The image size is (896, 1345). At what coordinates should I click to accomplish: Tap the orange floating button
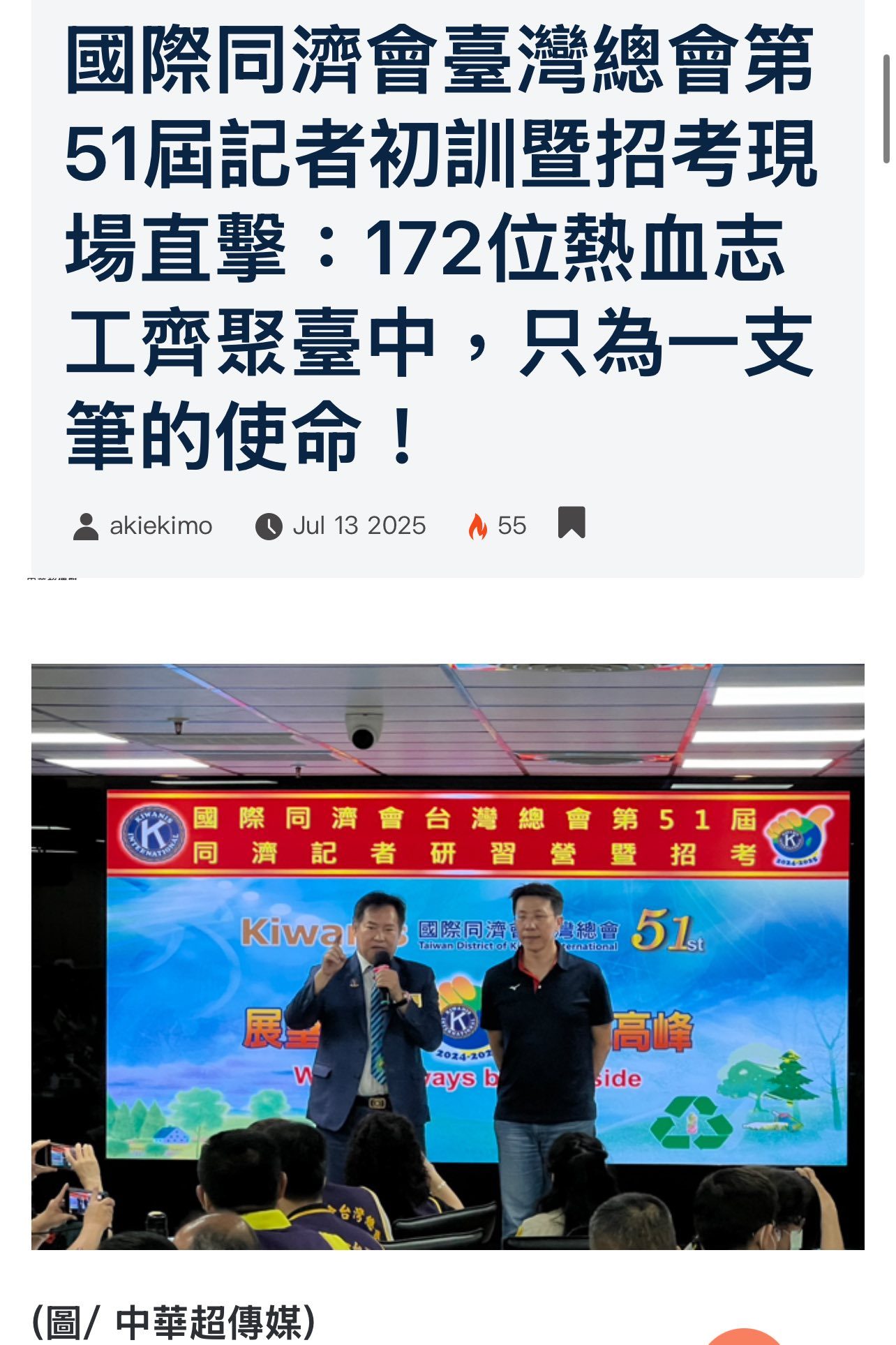tap(743, 1336)
